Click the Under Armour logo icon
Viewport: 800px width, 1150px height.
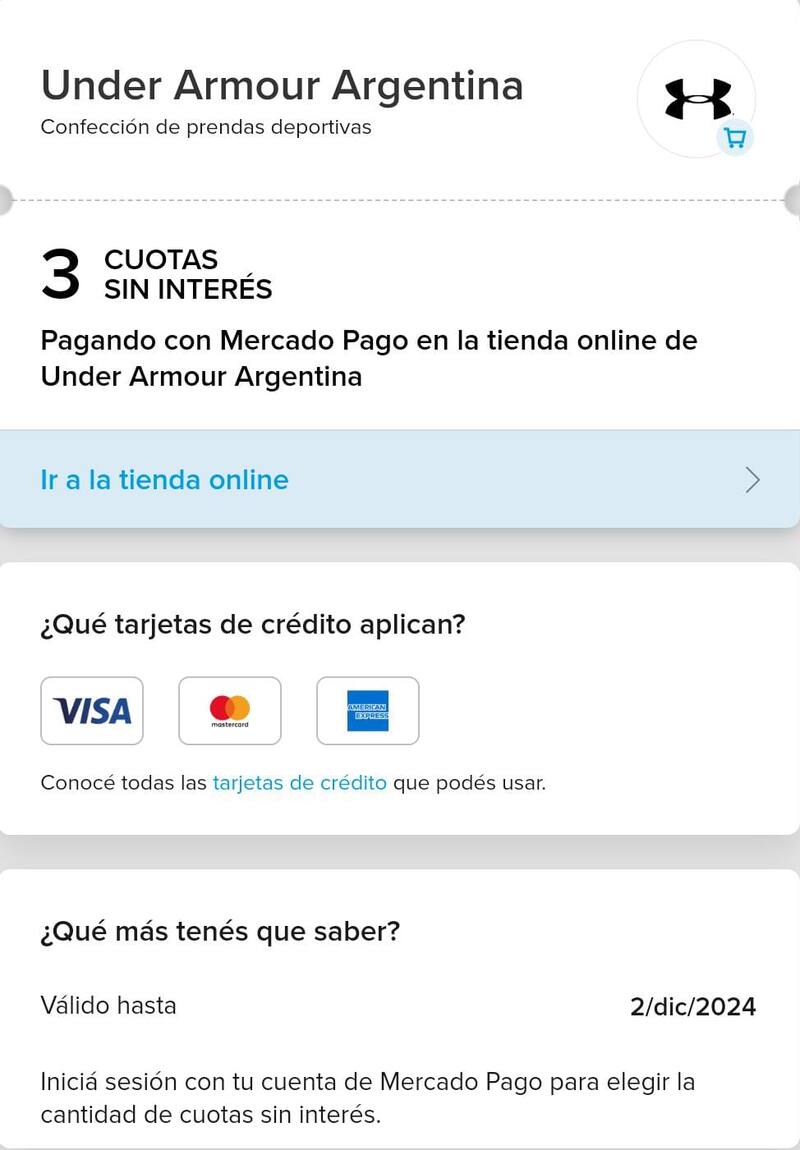(696, 95)
